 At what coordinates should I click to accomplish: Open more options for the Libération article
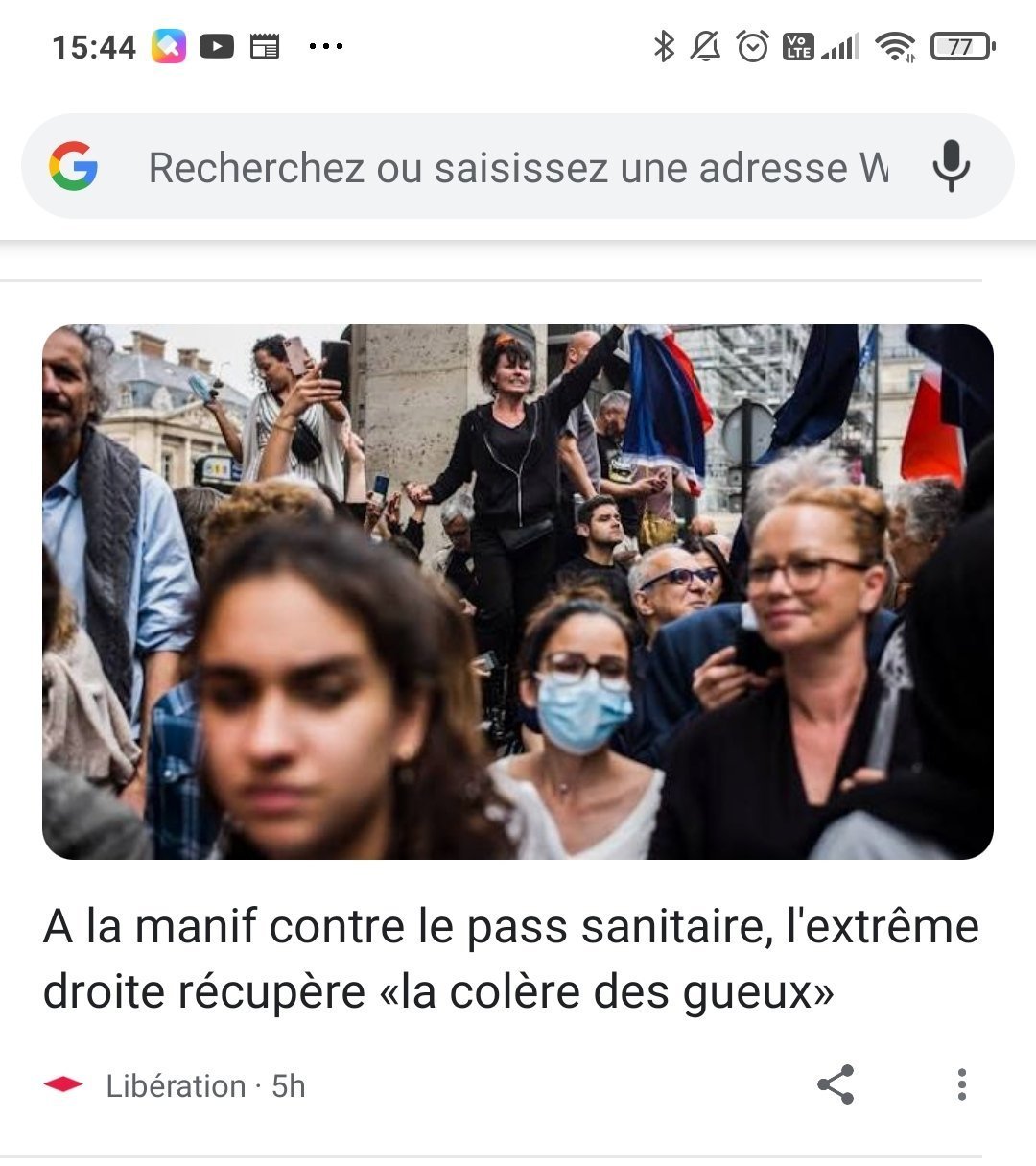tap(961, 1084)
